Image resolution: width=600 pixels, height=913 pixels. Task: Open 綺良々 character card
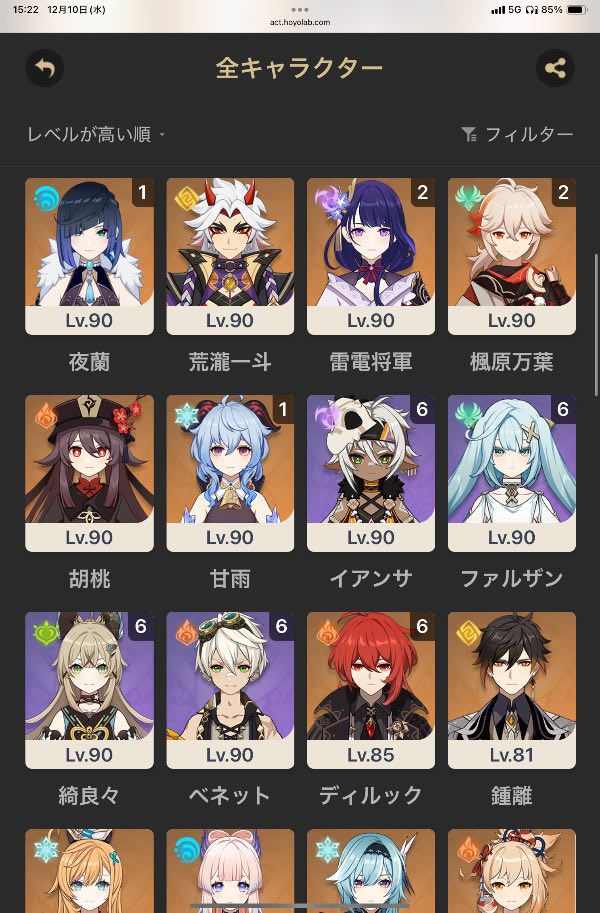pyautogui.click(x=89, y=691)
